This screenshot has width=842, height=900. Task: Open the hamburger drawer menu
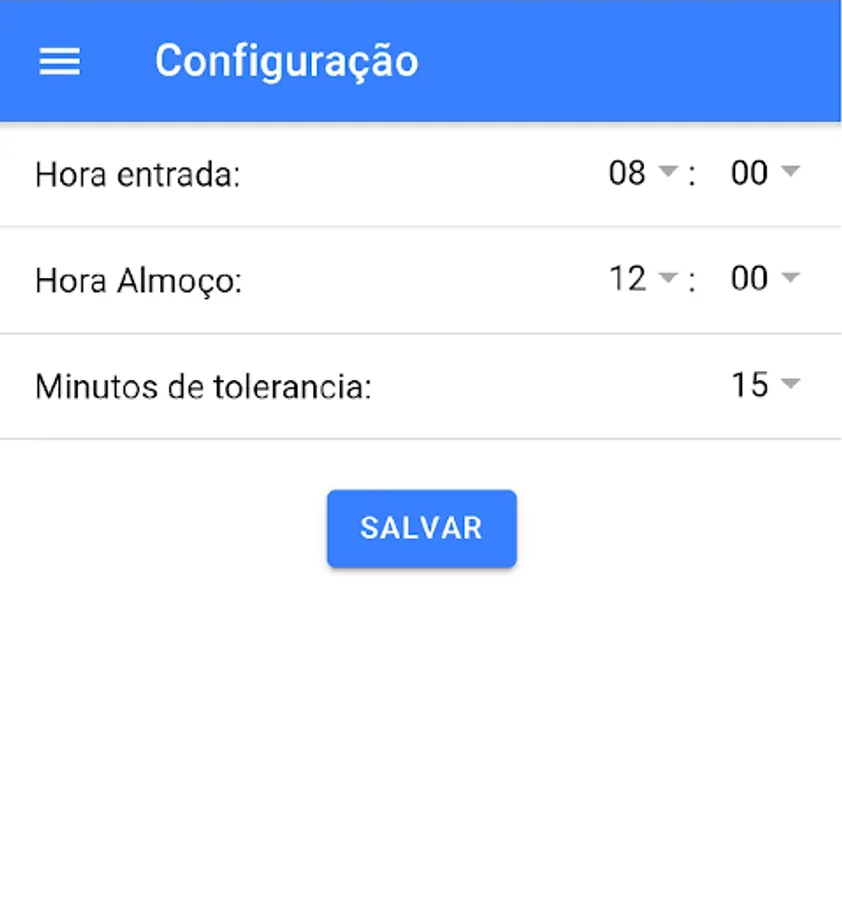coord(60,62)
